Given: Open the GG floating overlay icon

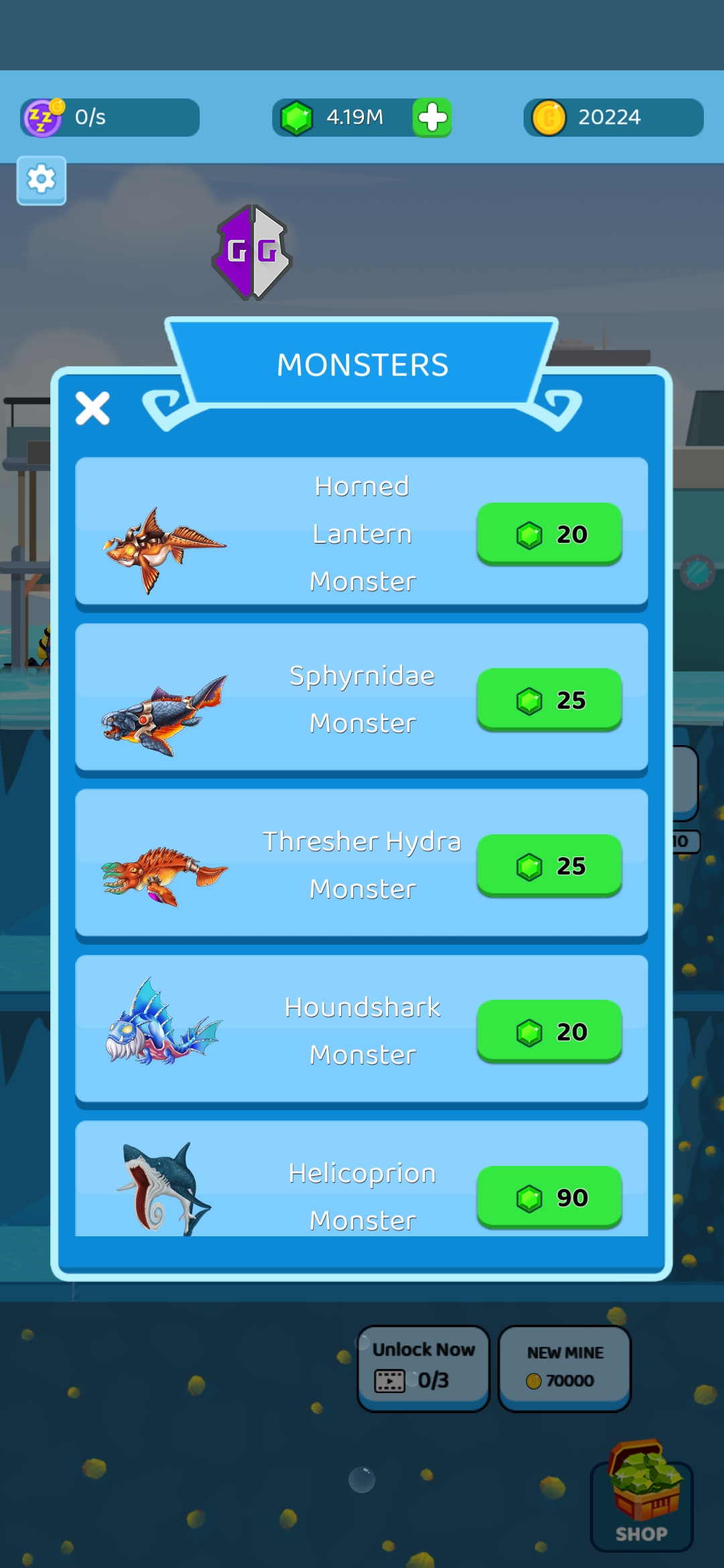Looking at the screenshot, I should click(252, 253).
